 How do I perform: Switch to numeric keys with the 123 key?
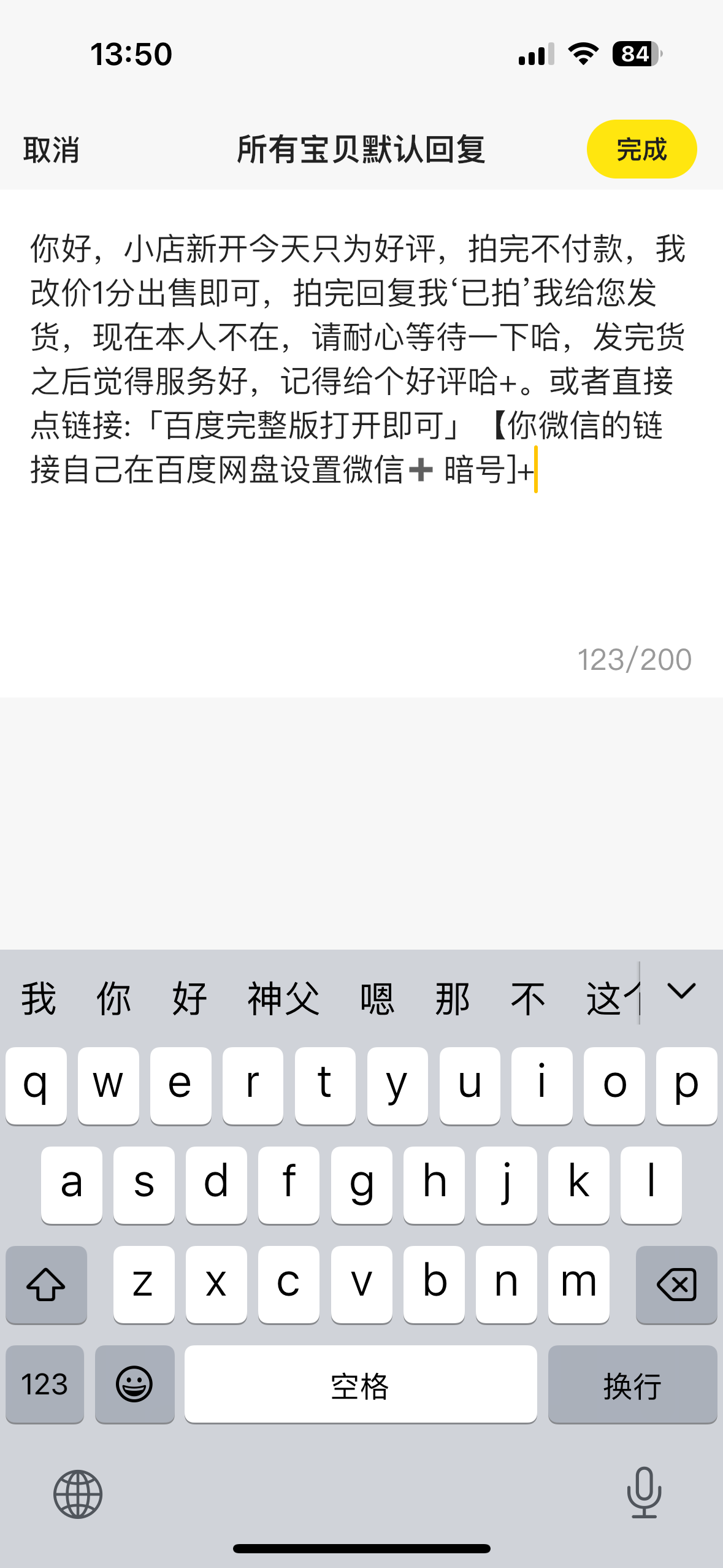coord(44,1384)
